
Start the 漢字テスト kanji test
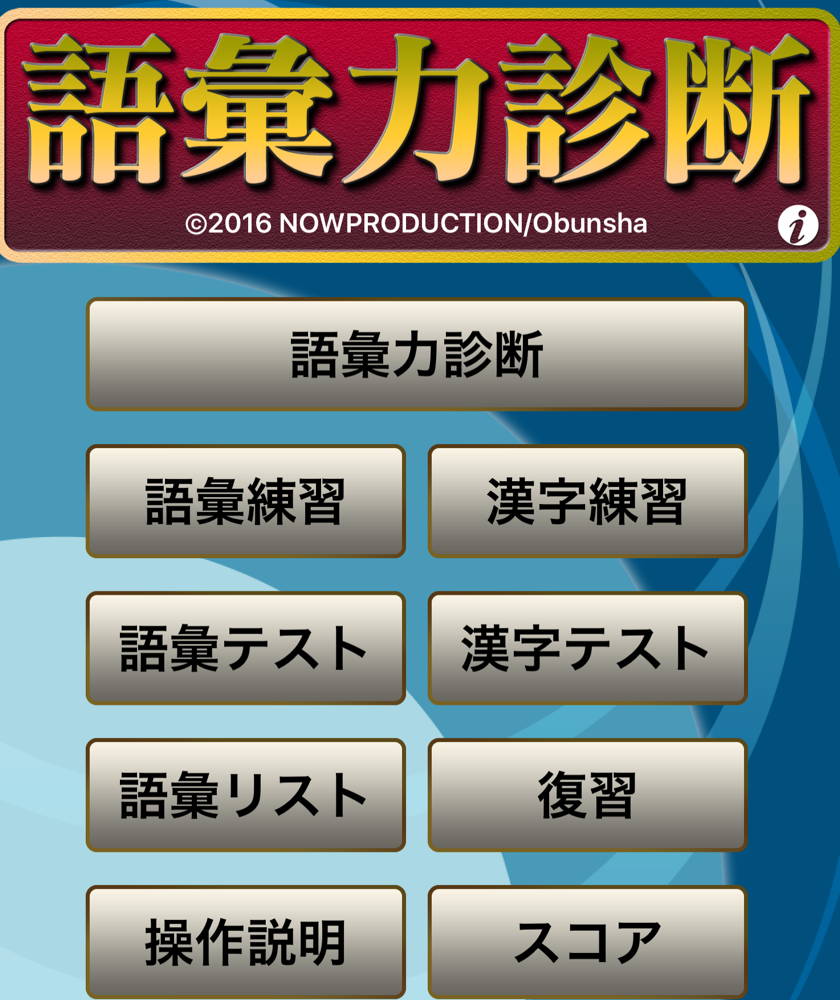tap(587, 648)
